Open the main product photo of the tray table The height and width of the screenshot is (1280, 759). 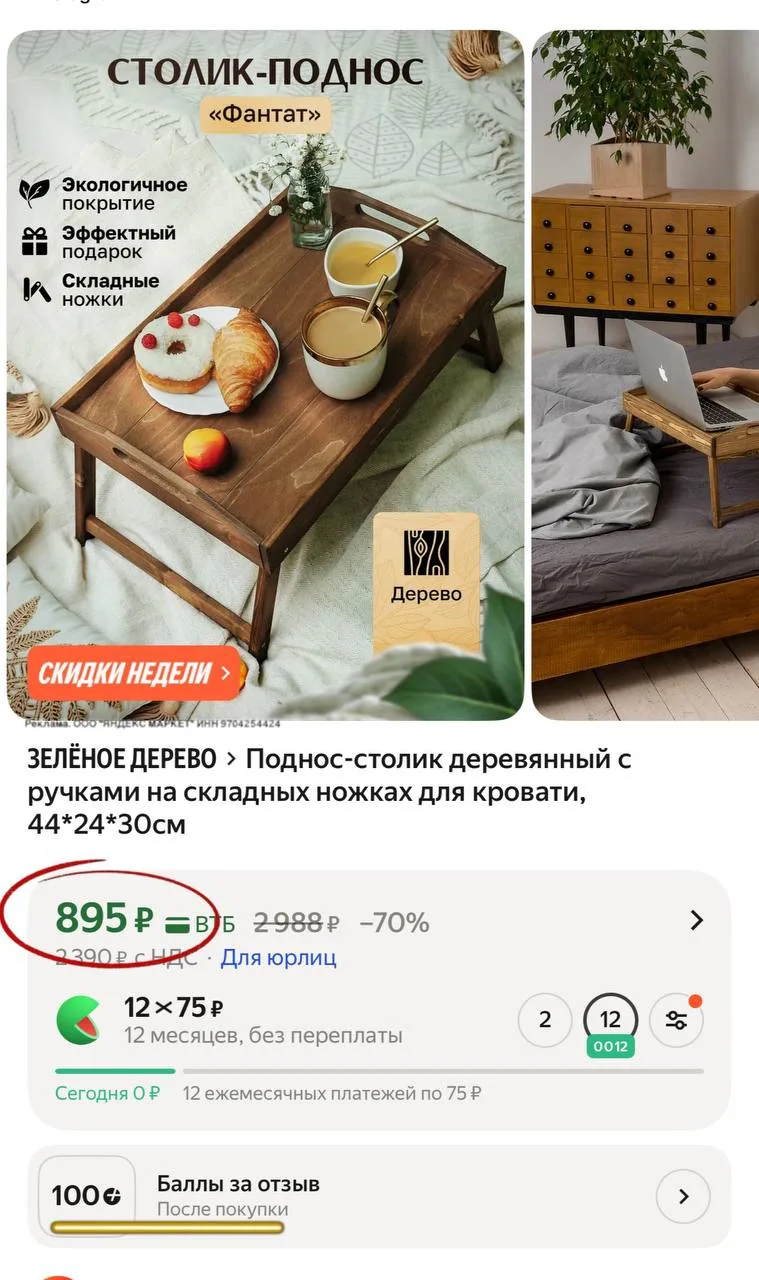265,375
